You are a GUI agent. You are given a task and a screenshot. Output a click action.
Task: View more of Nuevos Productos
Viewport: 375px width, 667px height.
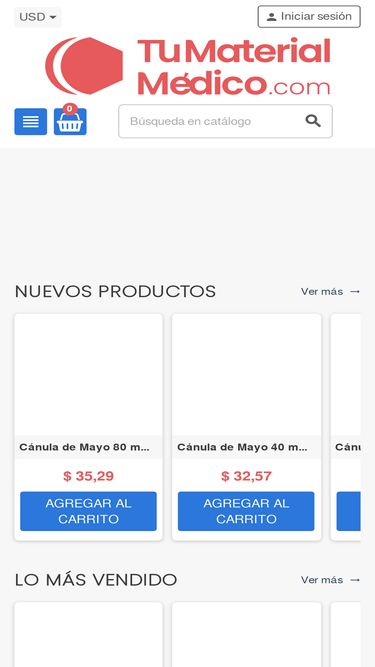330,292
